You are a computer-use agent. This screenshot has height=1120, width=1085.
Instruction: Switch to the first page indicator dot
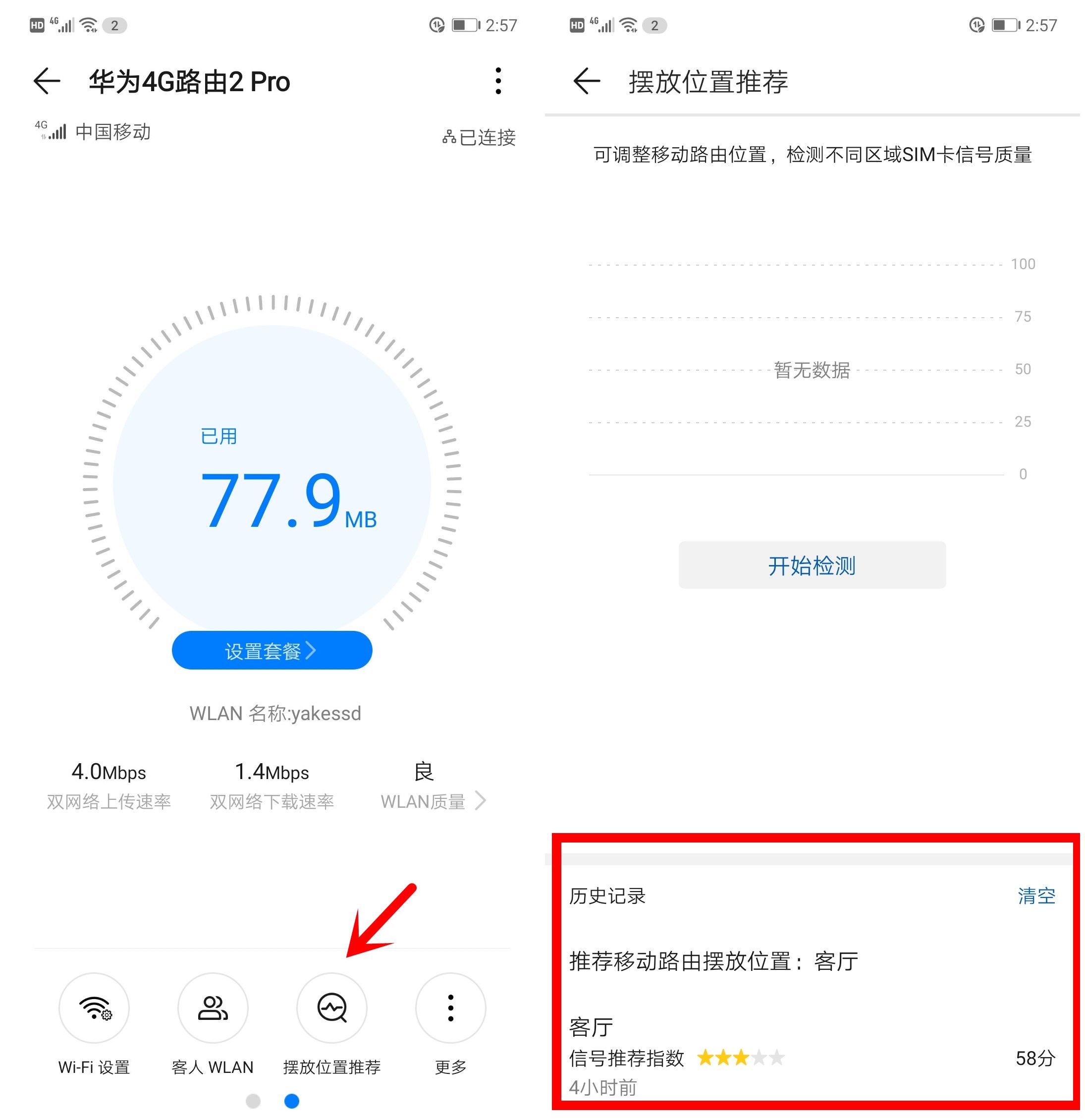pos(253,1101)
